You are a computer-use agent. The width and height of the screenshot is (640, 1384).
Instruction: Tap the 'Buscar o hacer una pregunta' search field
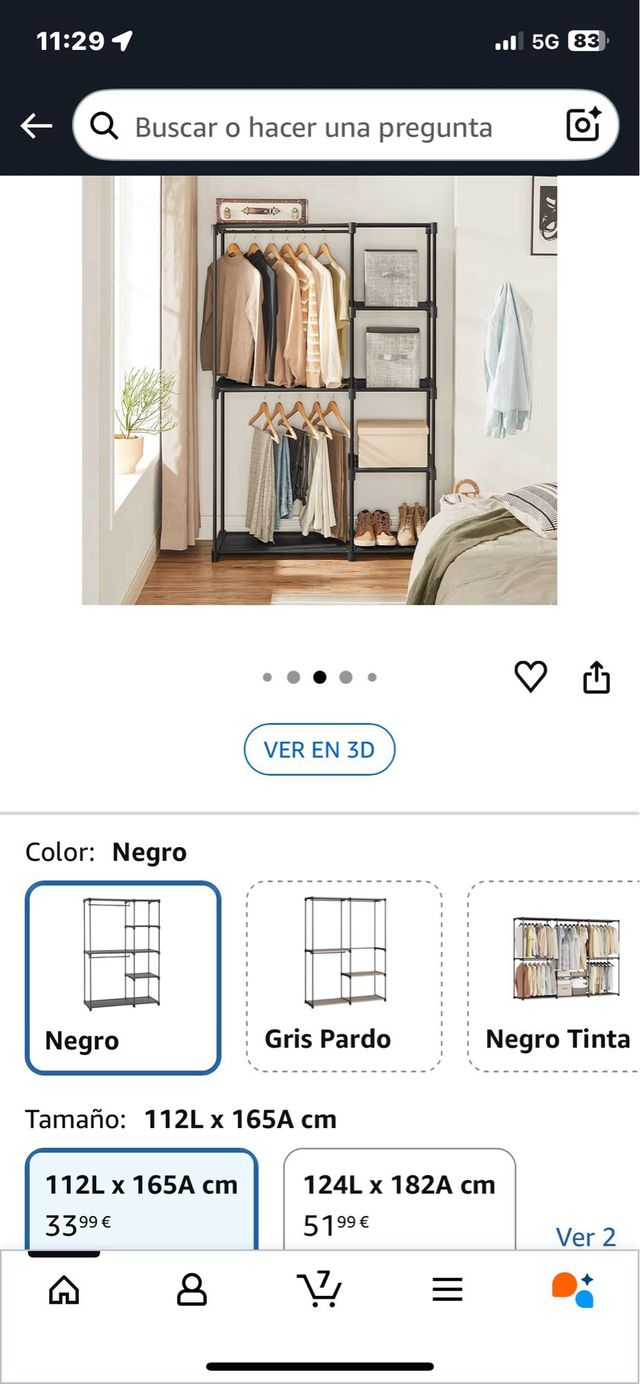[313, 127]
